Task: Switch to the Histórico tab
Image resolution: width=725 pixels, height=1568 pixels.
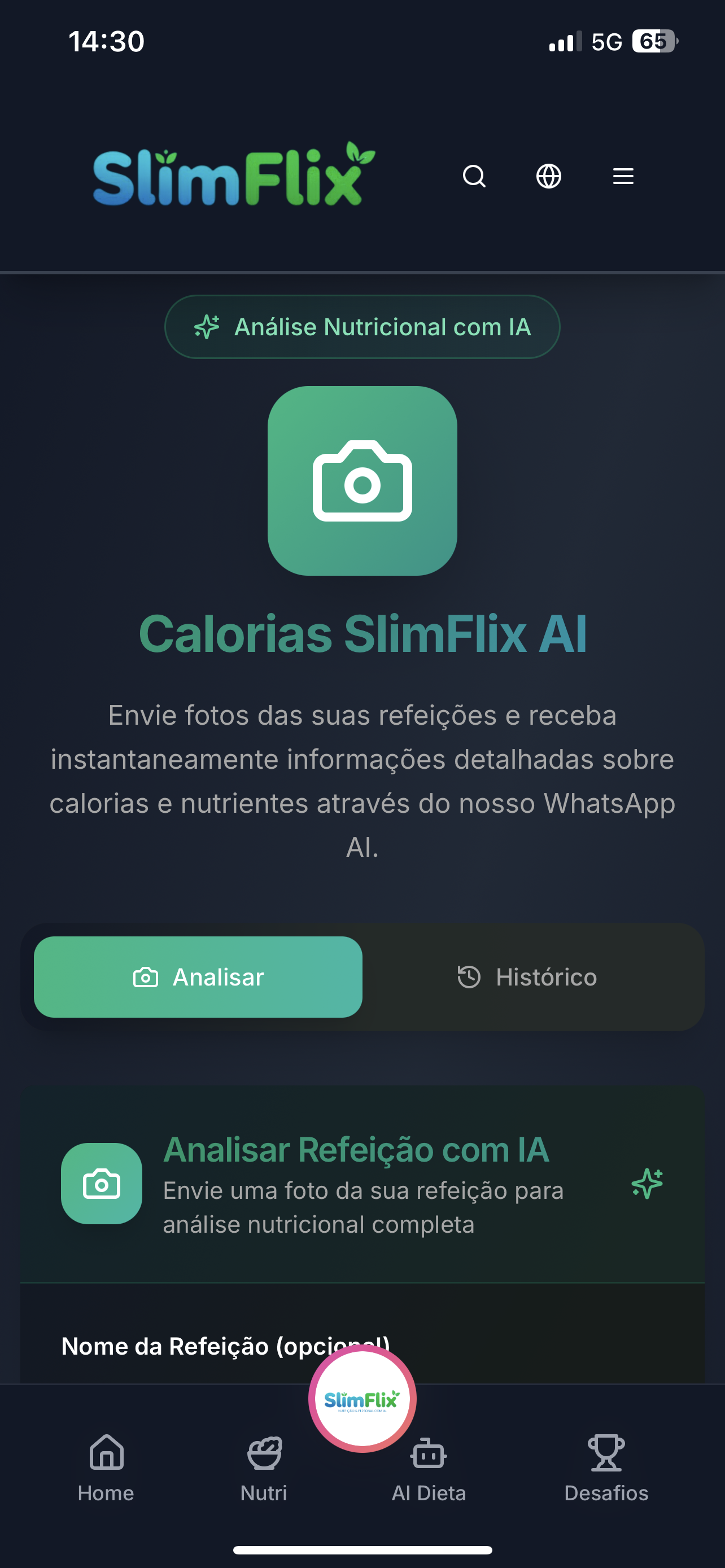Action: click(x=527, y=977)
